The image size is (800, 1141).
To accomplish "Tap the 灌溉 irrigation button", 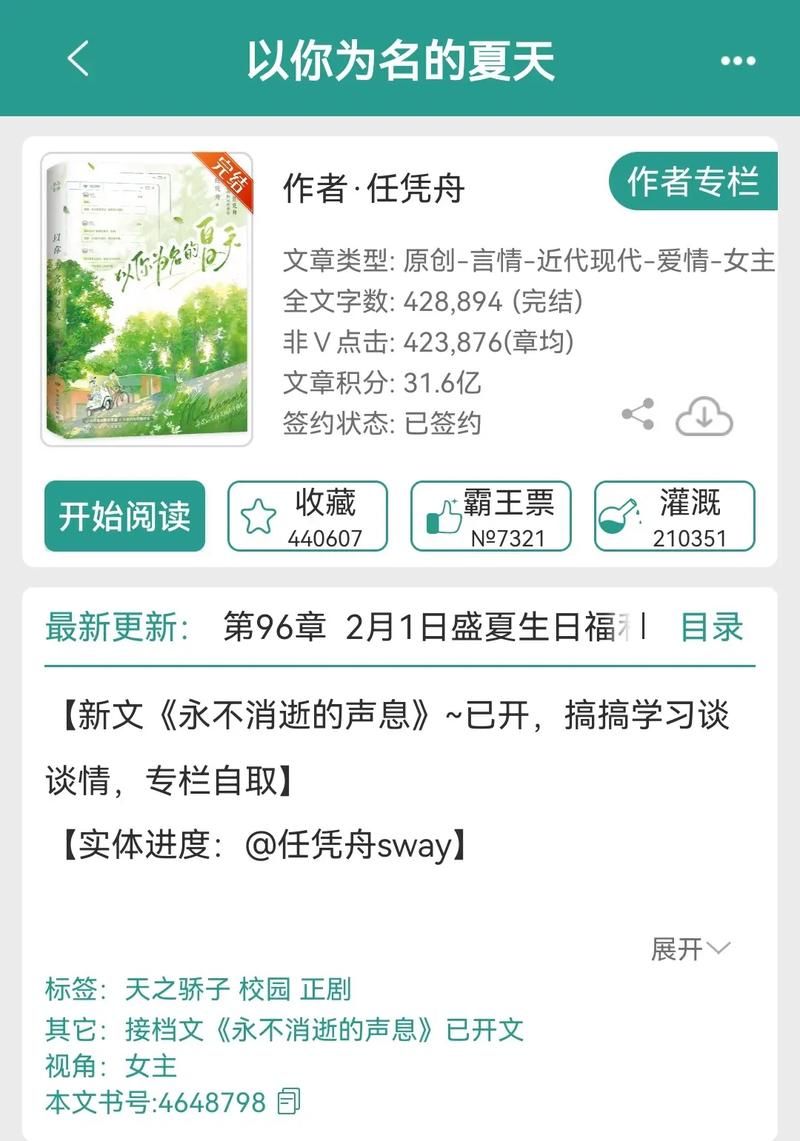I will coord(675,516).
